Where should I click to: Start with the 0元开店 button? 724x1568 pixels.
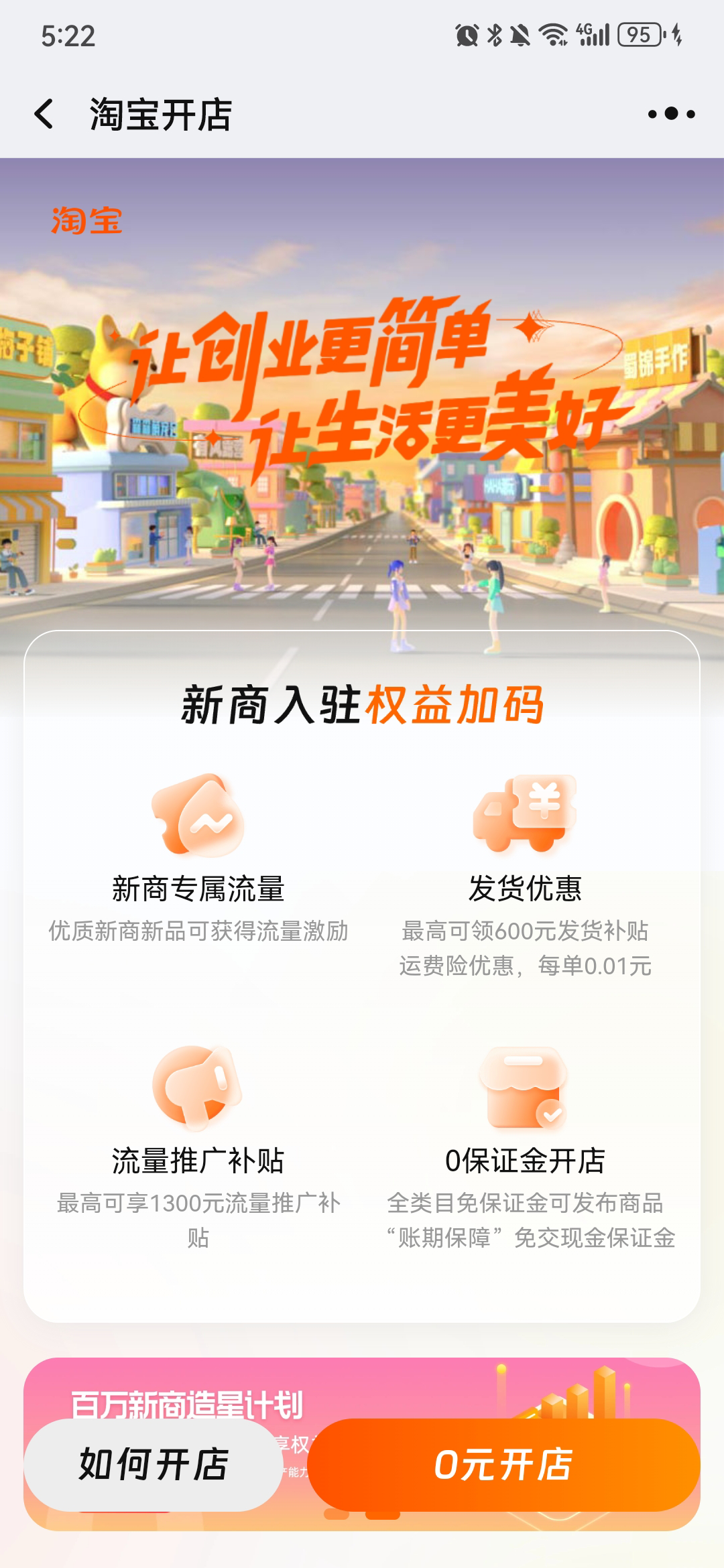(503, 1464)
